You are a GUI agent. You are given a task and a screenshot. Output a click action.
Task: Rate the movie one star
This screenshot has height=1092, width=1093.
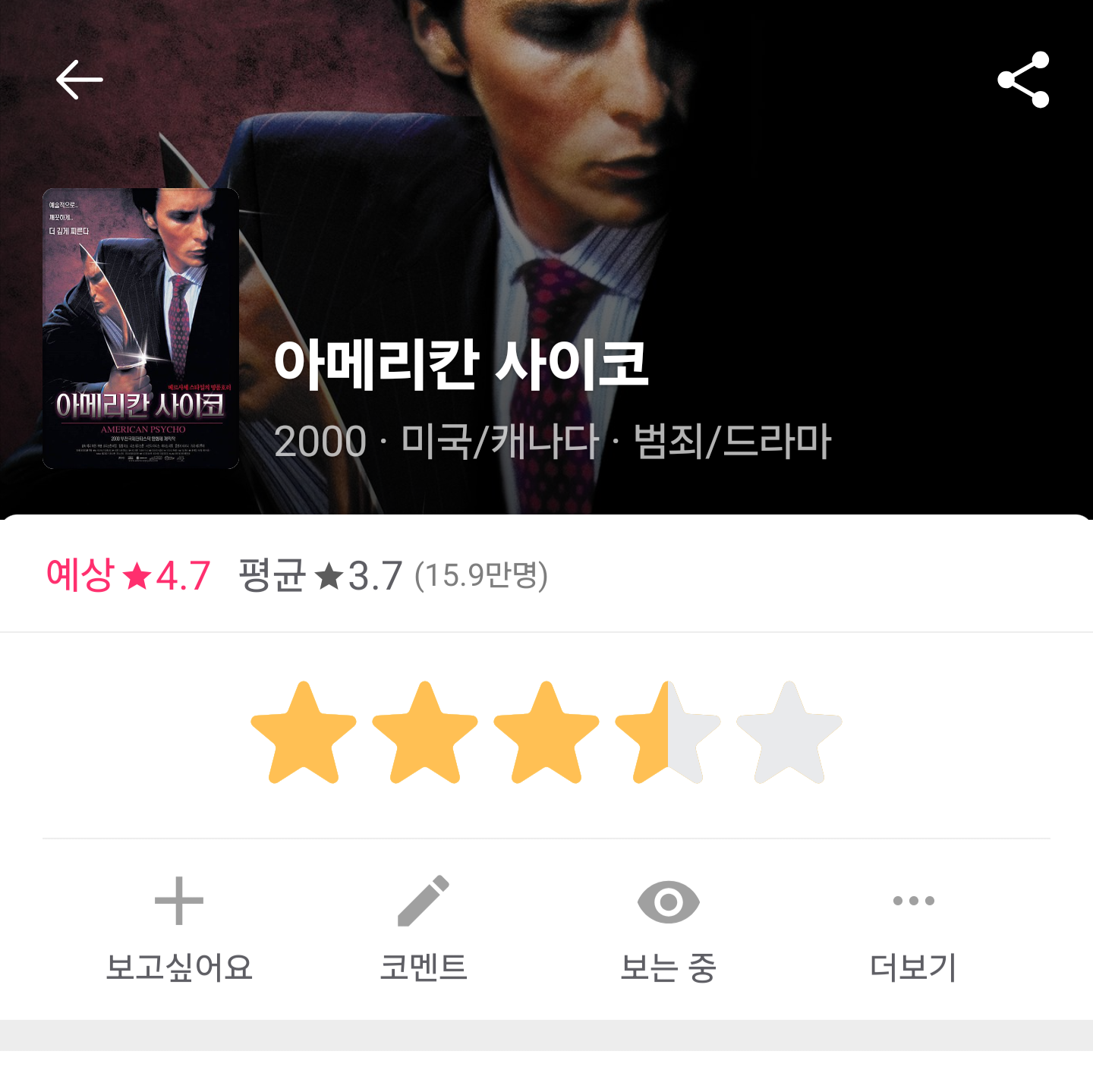pos(304,733)
